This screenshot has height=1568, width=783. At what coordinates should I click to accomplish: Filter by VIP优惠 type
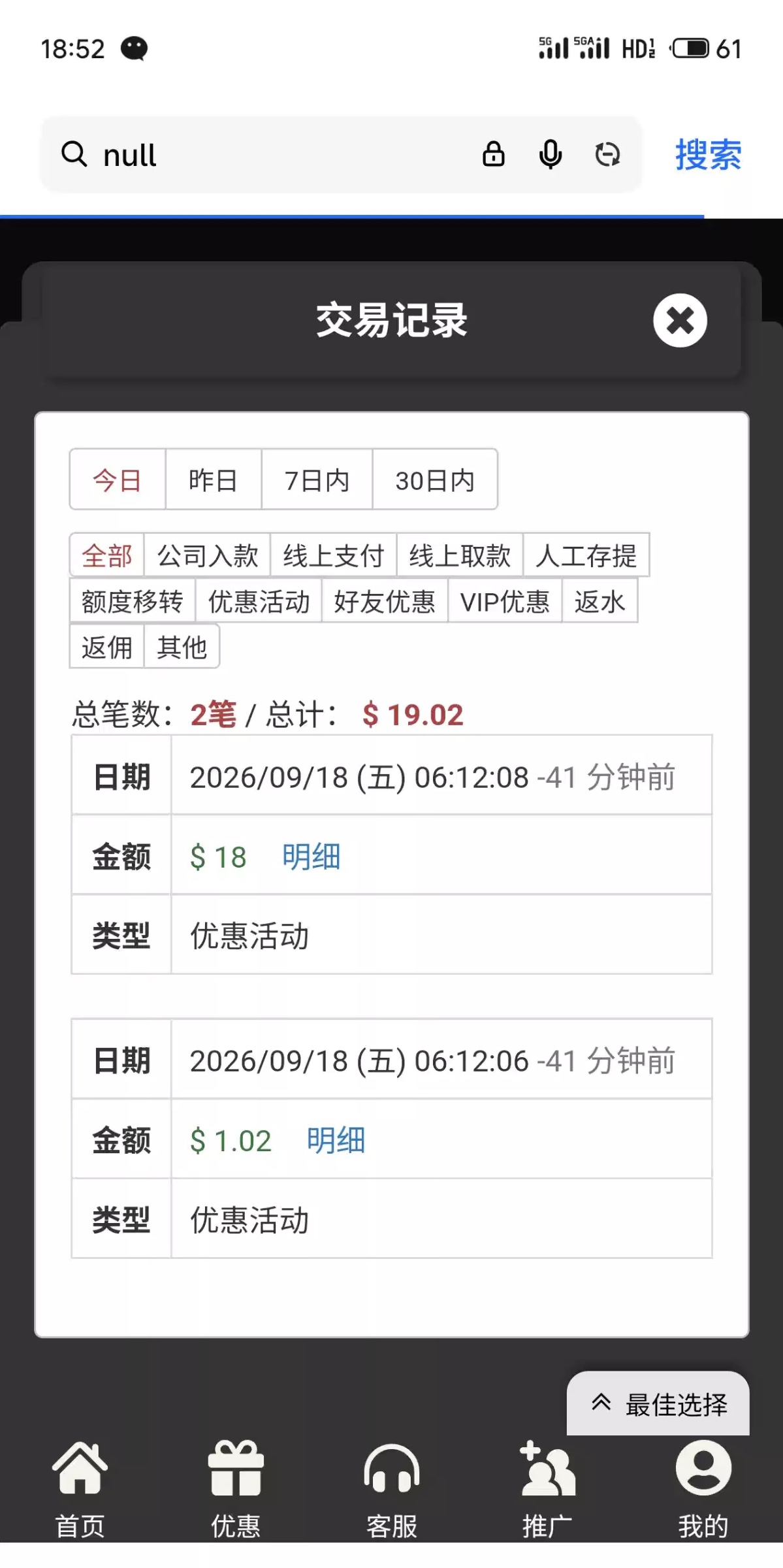tap(505, 601)
